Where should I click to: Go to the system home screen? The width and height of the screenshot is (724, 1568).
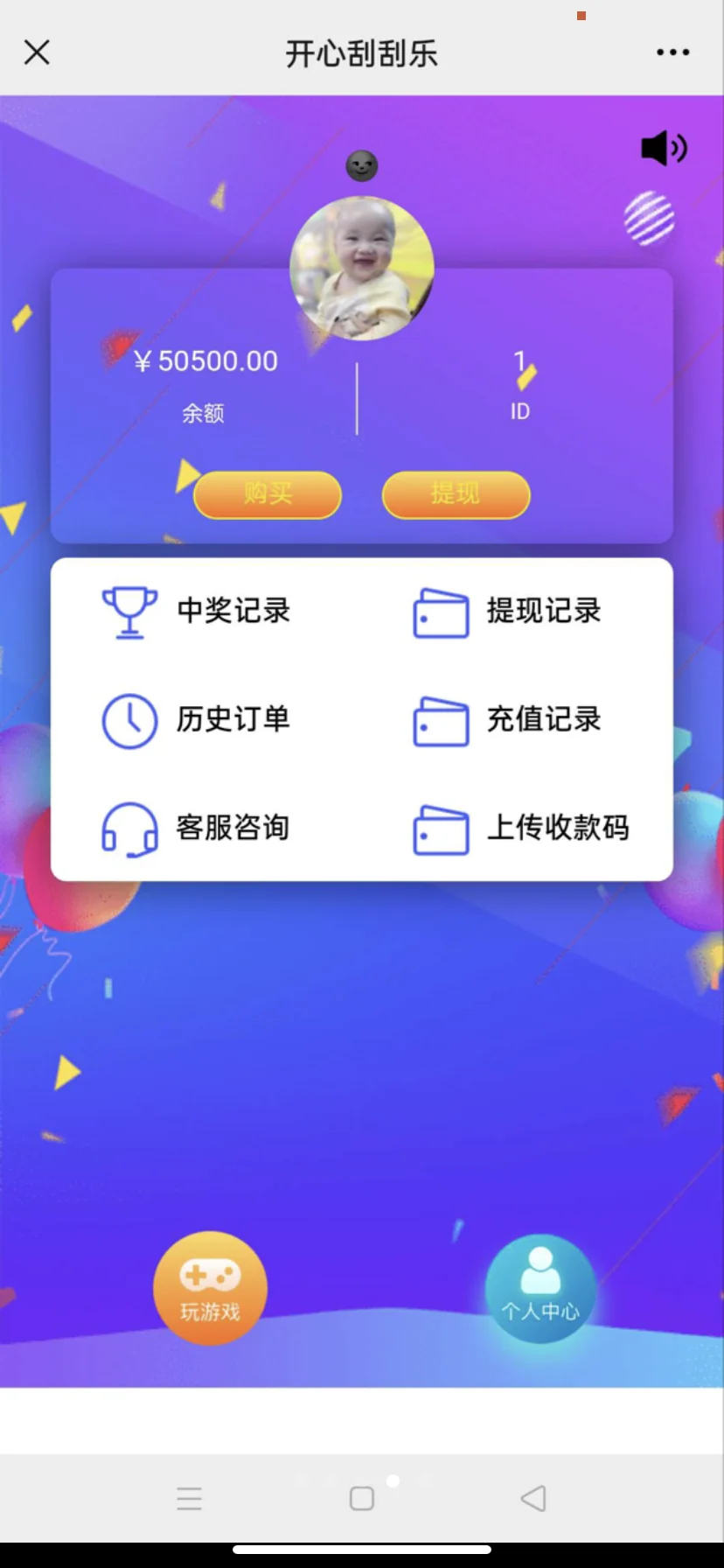click(x=362, y=1498)
